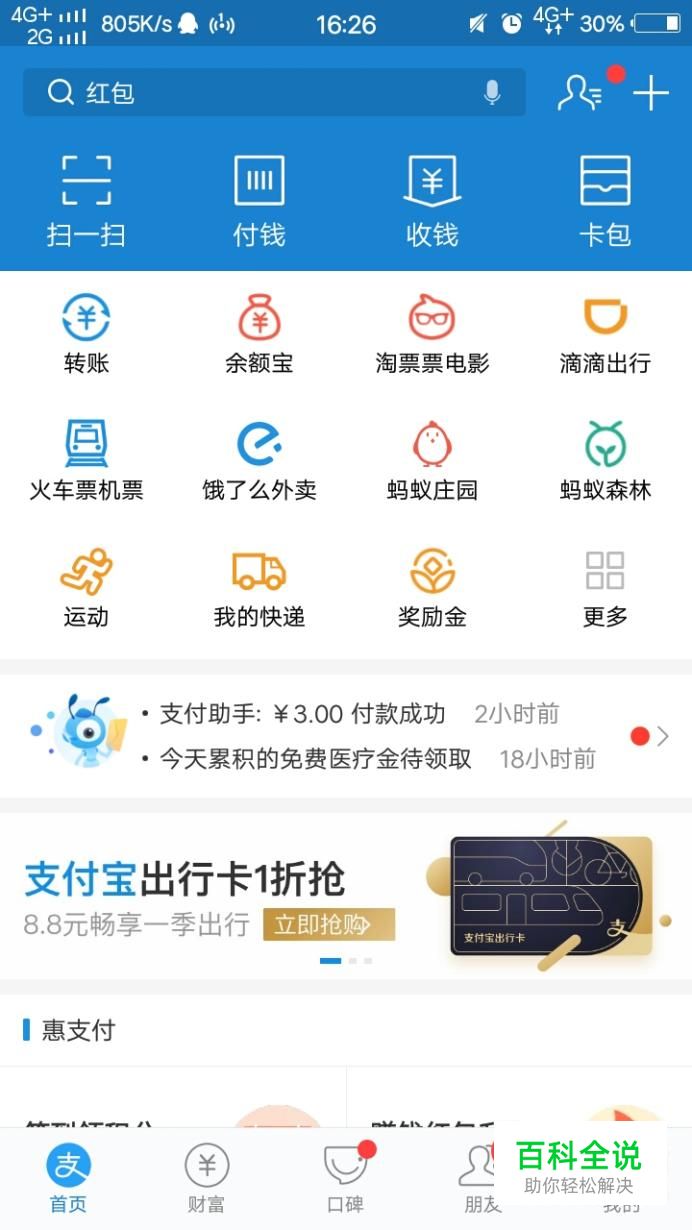Open 扫一扫 scanner
This screenshot has height=1230, width=692.
[86, 200]
